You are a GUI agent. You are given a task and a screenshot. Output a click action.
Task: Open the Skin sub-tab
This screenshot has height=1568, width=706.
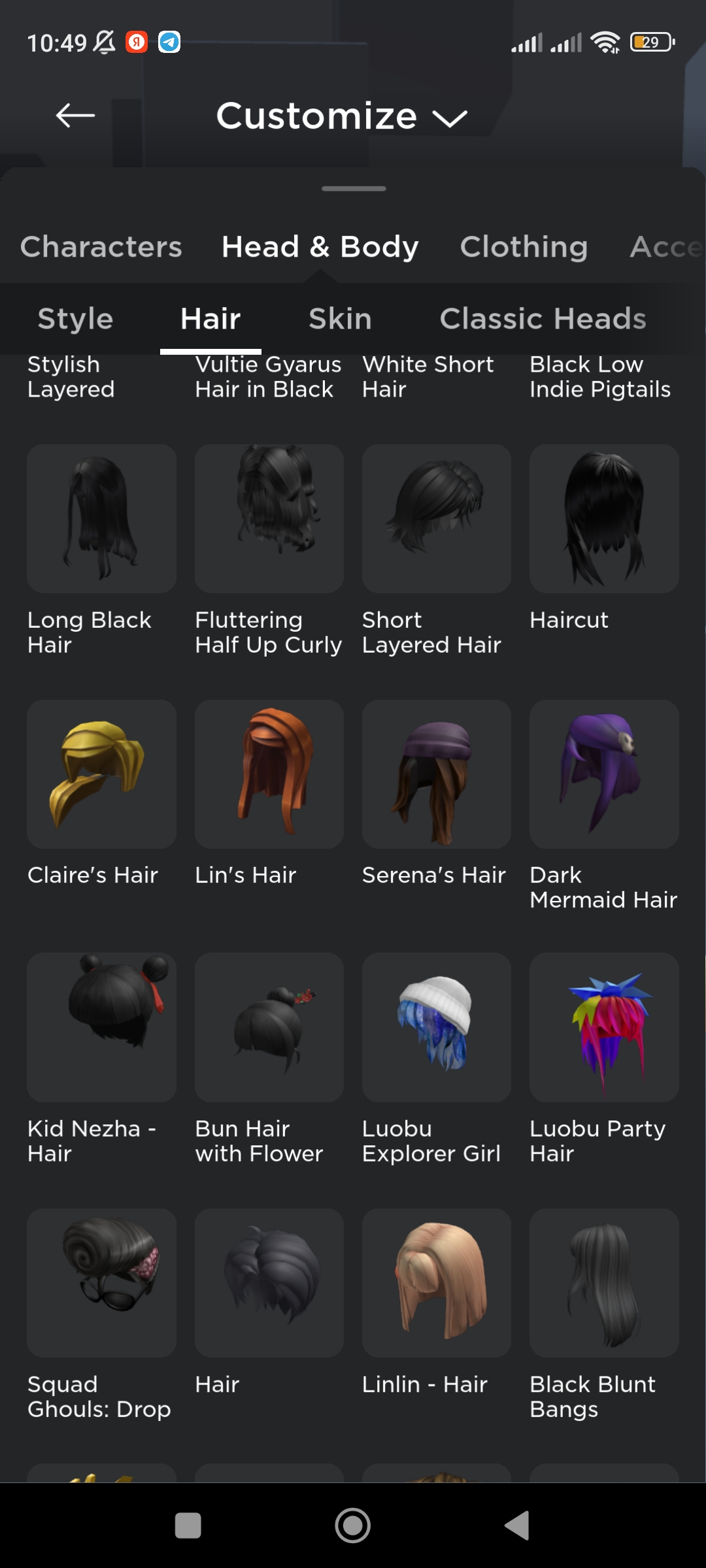[340, 319]
